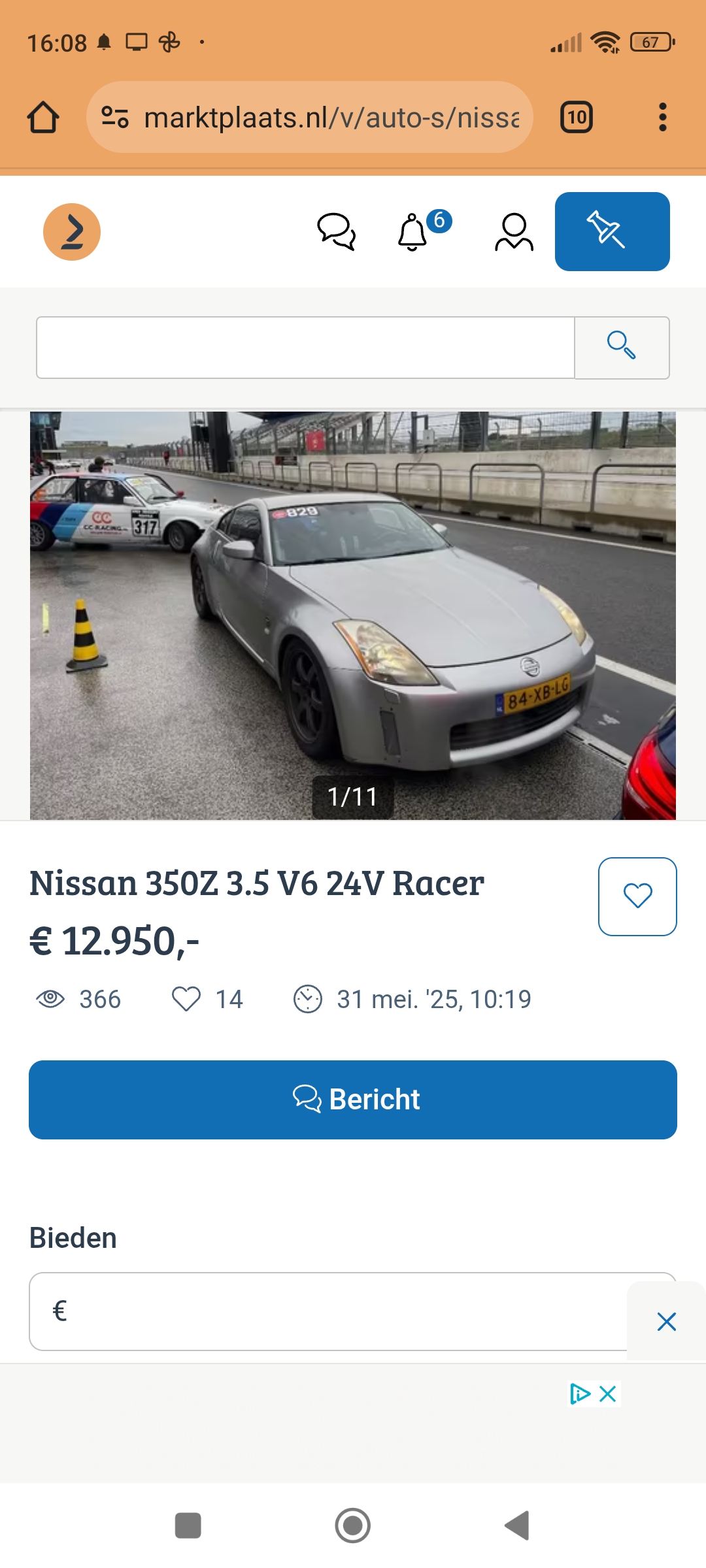Open the user account profile icon

514,232
